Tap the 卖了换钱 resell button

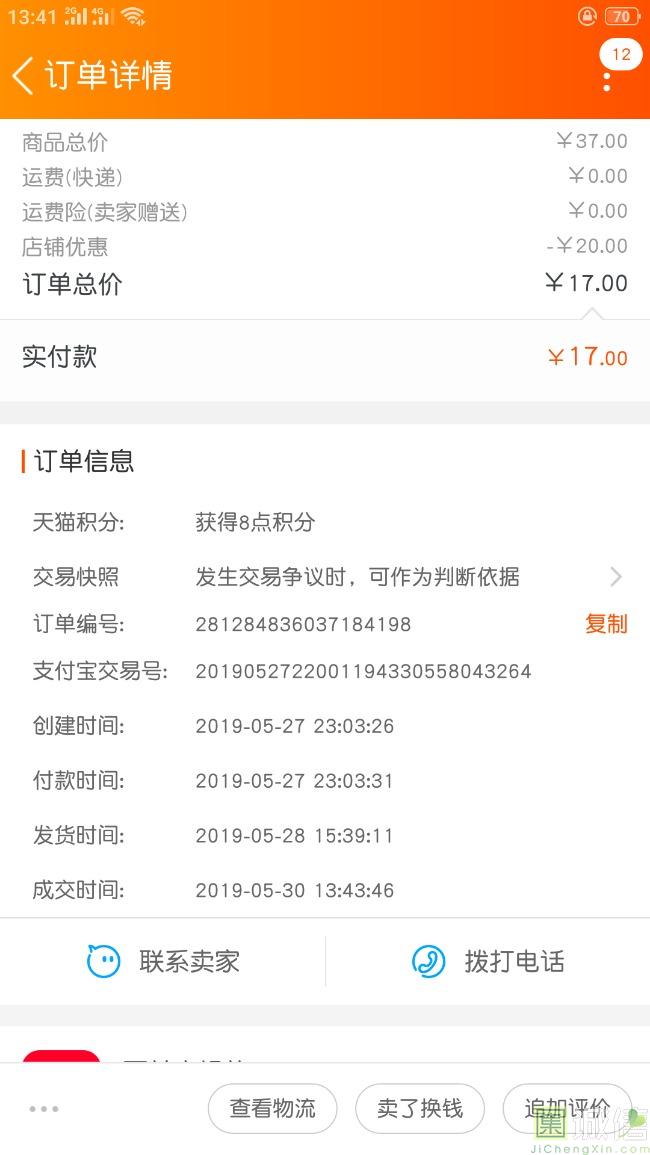tap(420, 1109)
